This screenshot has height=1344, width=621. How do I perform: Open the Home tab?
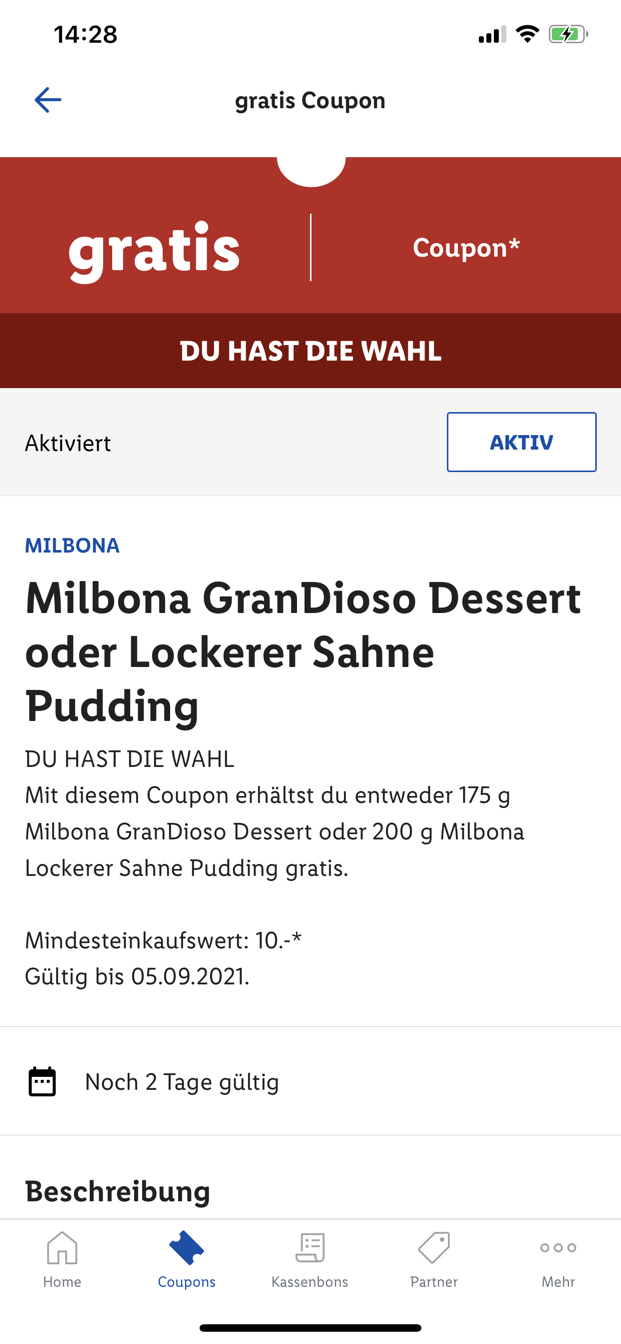click(x=62, y=1260)
